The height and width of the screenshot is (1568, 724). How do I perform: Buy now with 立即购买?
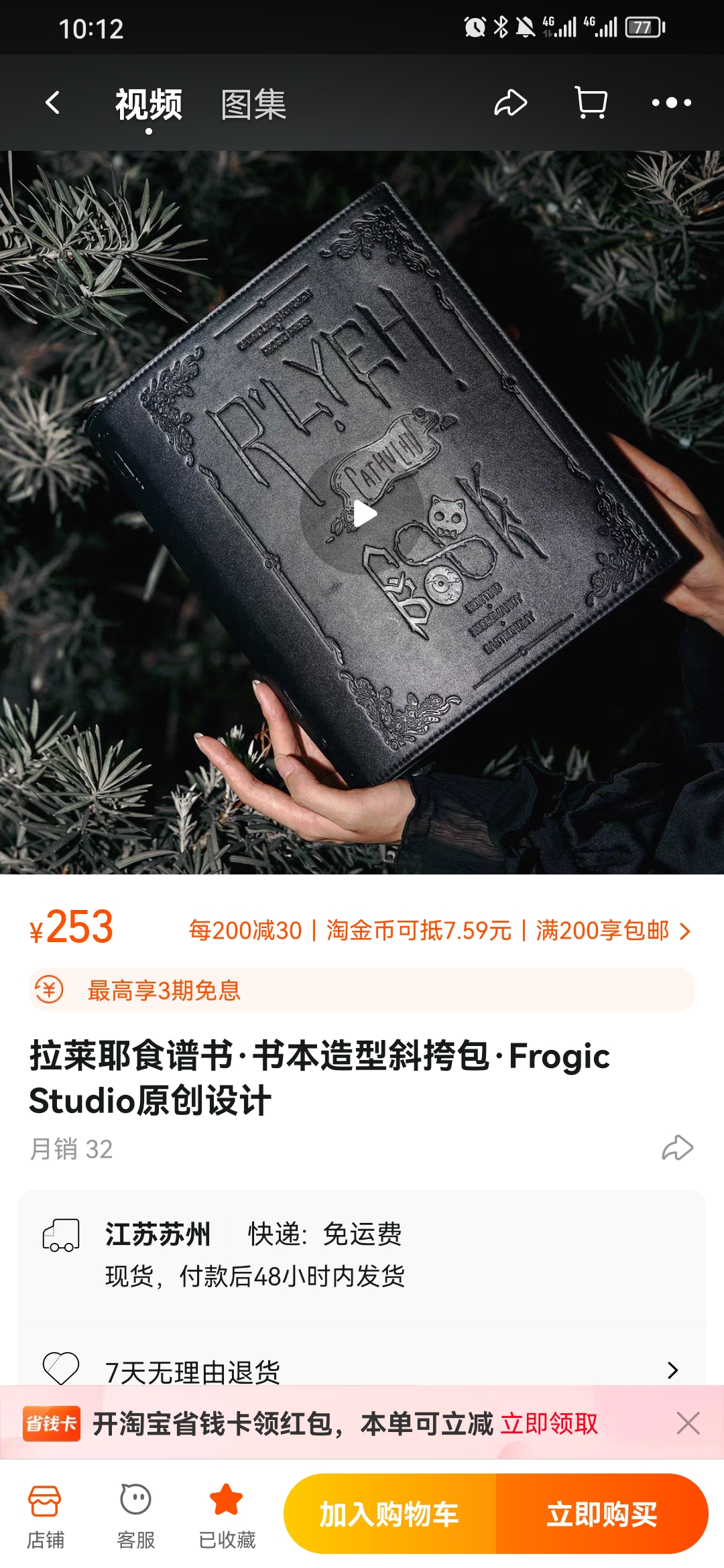point(601,1514)
